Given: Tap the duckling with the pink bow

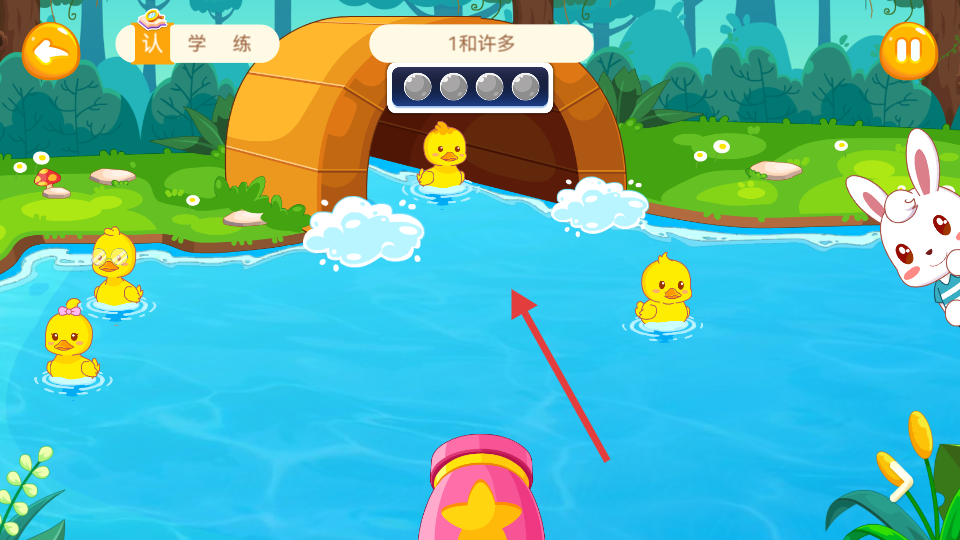Looking at the screenshot, I should [x=71, y=345].
